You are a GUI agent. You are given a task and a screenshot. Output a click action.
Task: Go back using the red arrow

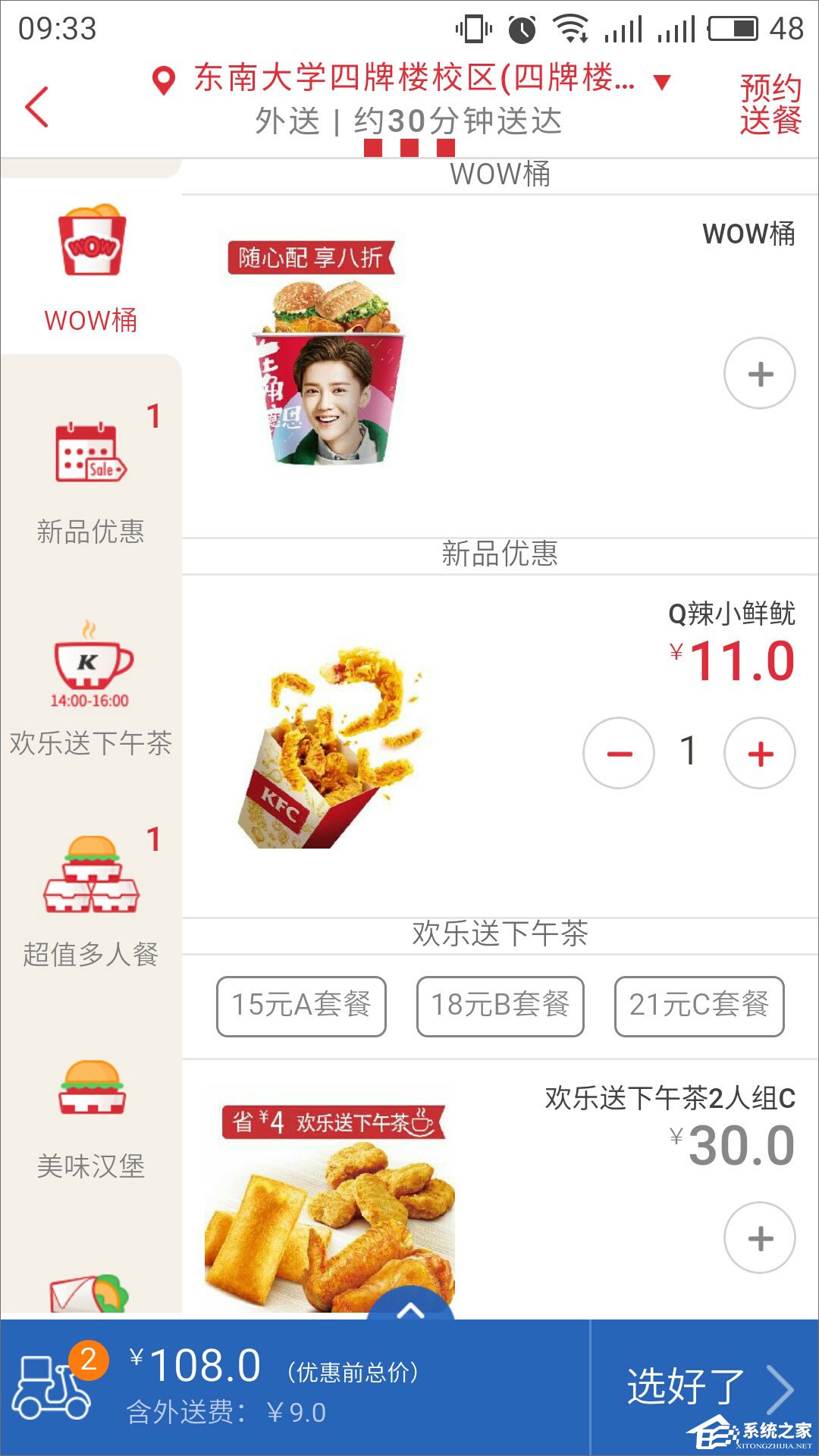(x=38, y=107)
